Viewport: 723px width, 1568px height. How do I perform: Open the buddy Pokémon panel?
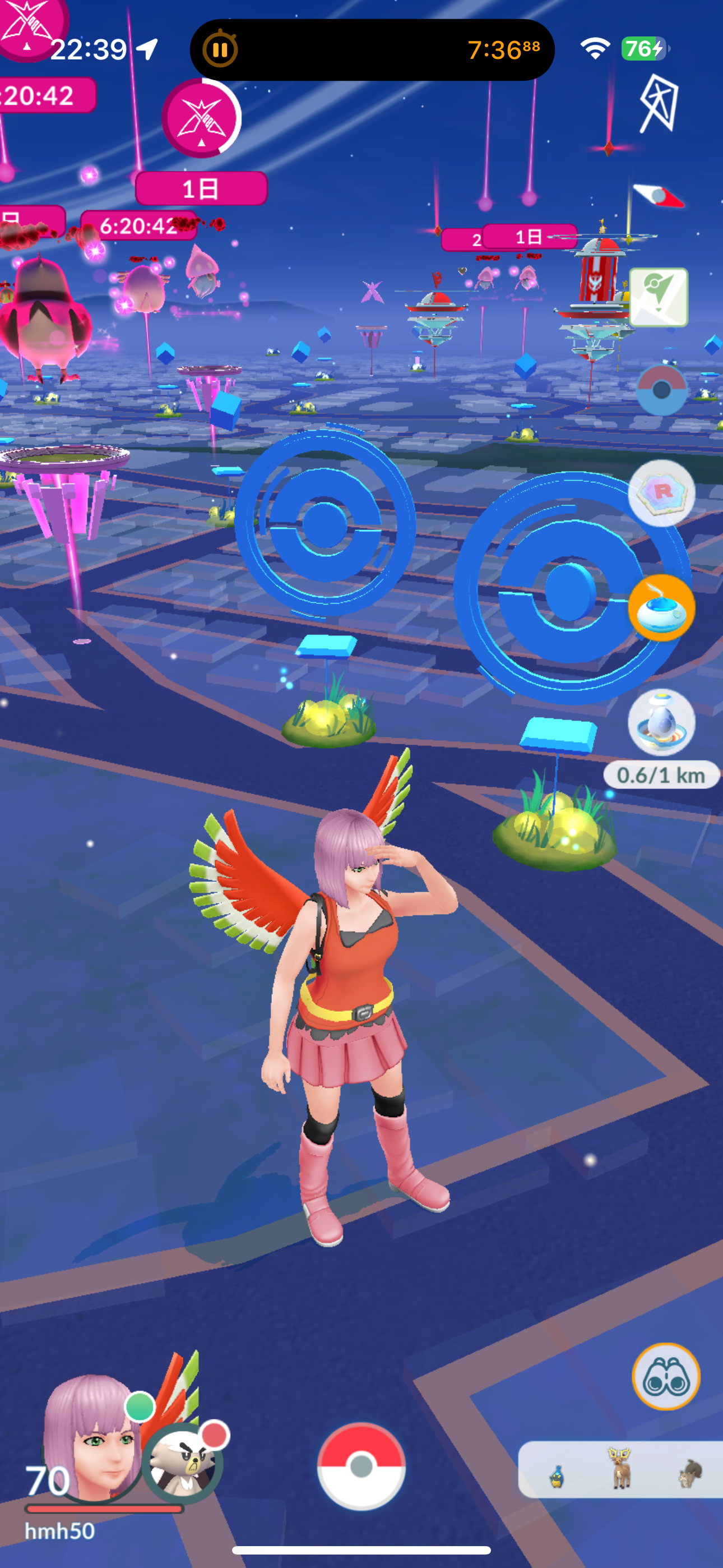click(183, 1460)
